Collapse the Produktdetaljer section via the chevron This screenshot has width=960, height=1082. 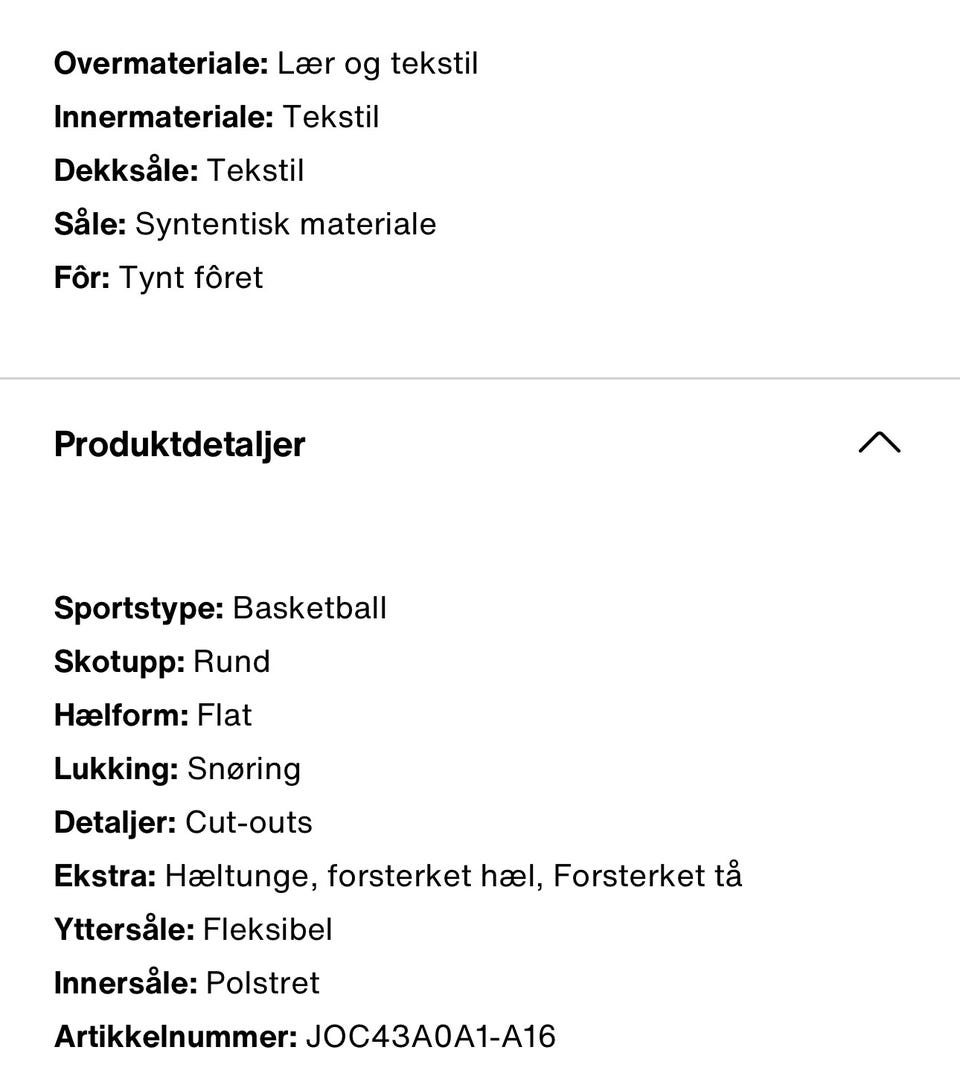click(x=879, y=443)
